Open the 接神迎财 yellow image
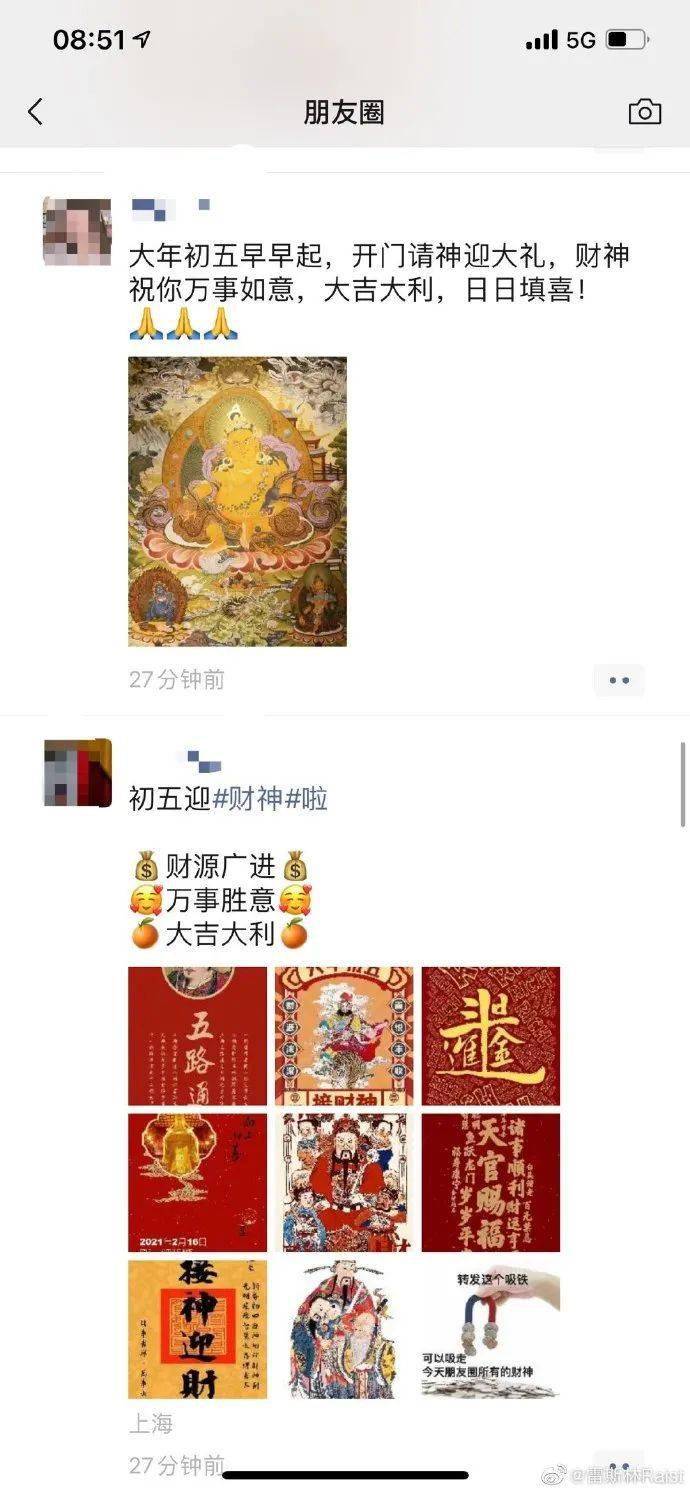Image resolution: width=690 pixels, height=1492 pixels. click(198, 1329)
